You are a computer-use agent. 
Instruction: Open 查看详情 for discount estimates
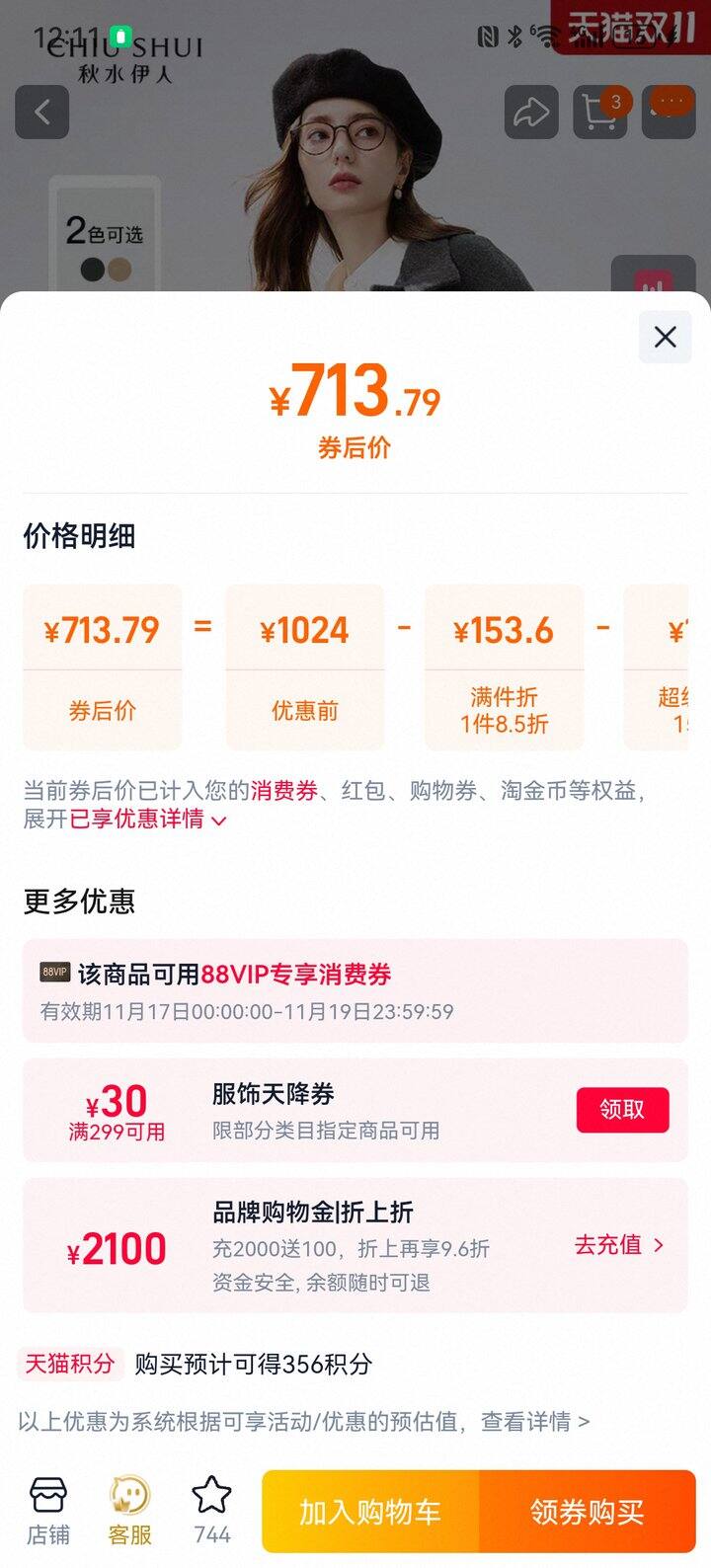[x=534, y=1421]
